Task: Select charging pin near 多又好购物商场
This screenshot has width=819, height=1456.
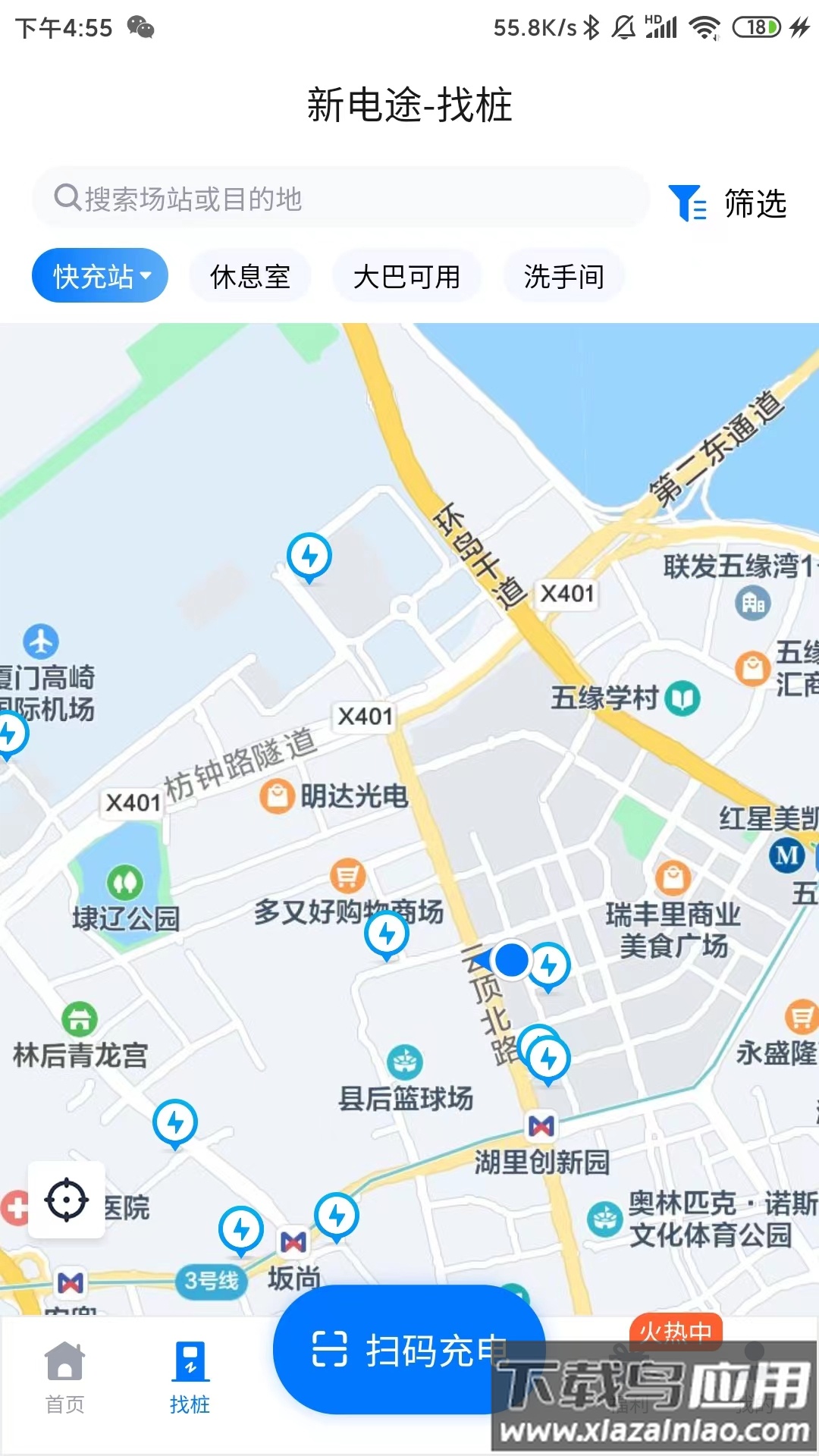Action: click(x=388, y=933)
